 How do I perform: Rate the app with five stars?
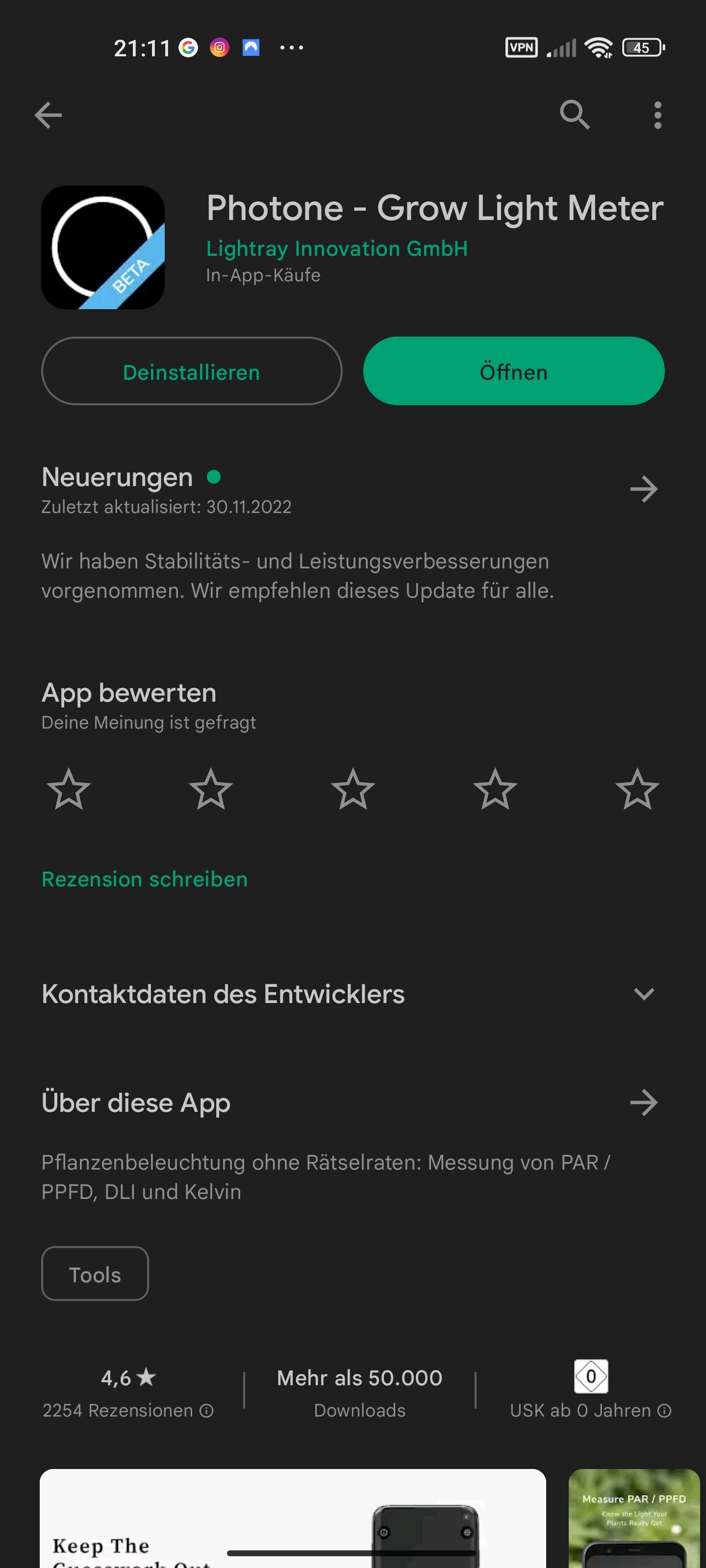tap(638, 789)
